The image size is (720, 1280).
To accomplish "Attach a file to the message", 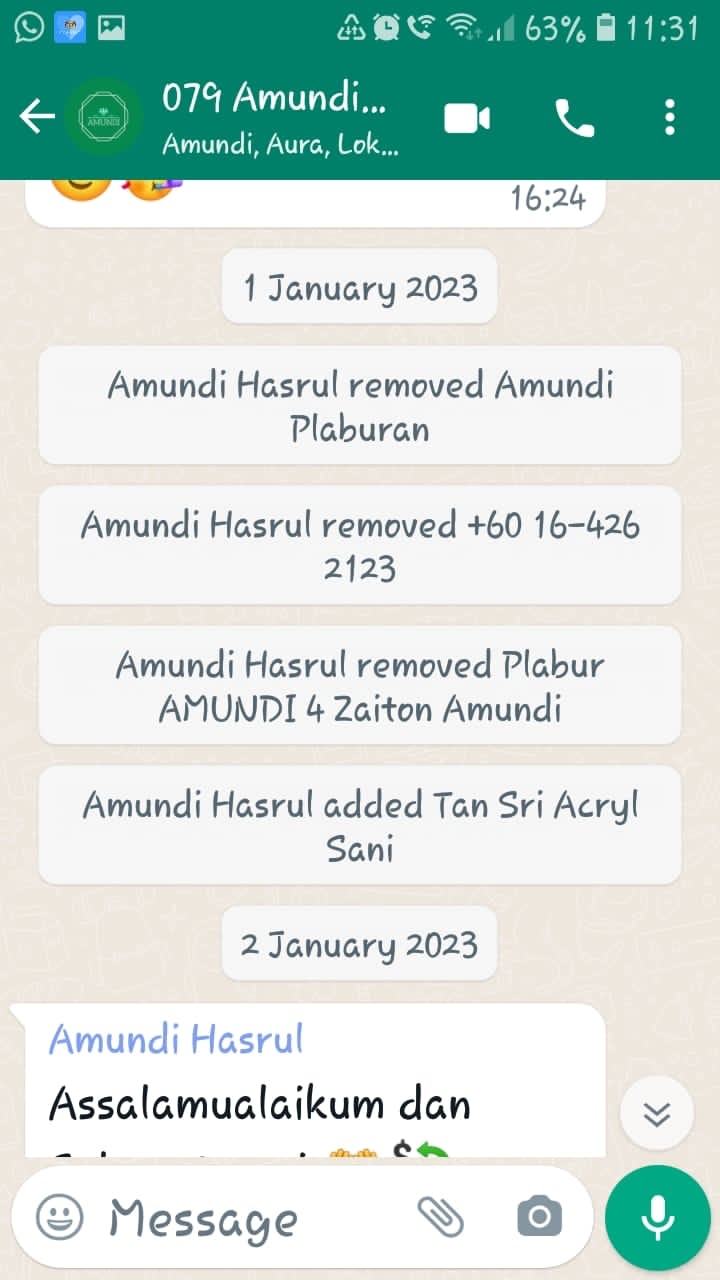I will [440, 1217].
